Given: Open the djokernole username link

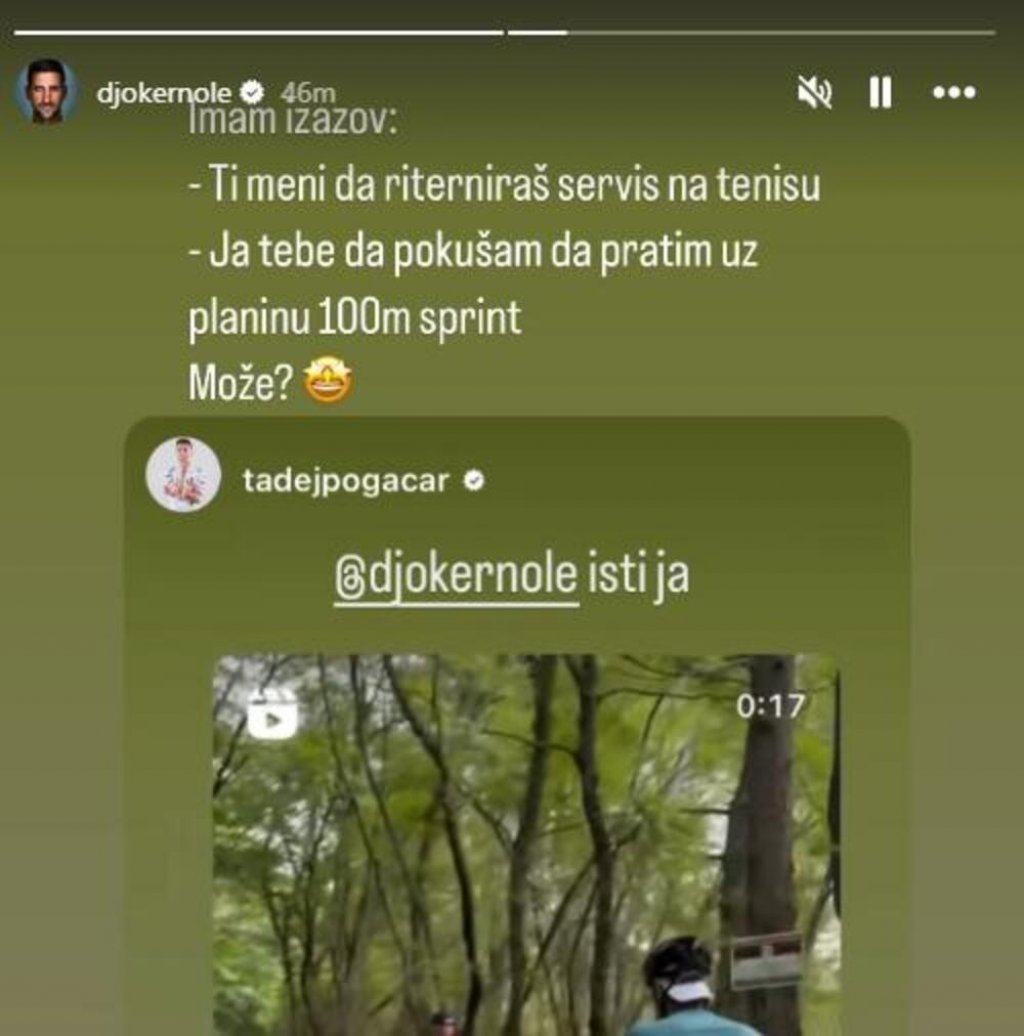Looking at the screenshot, I should point(164,93).
